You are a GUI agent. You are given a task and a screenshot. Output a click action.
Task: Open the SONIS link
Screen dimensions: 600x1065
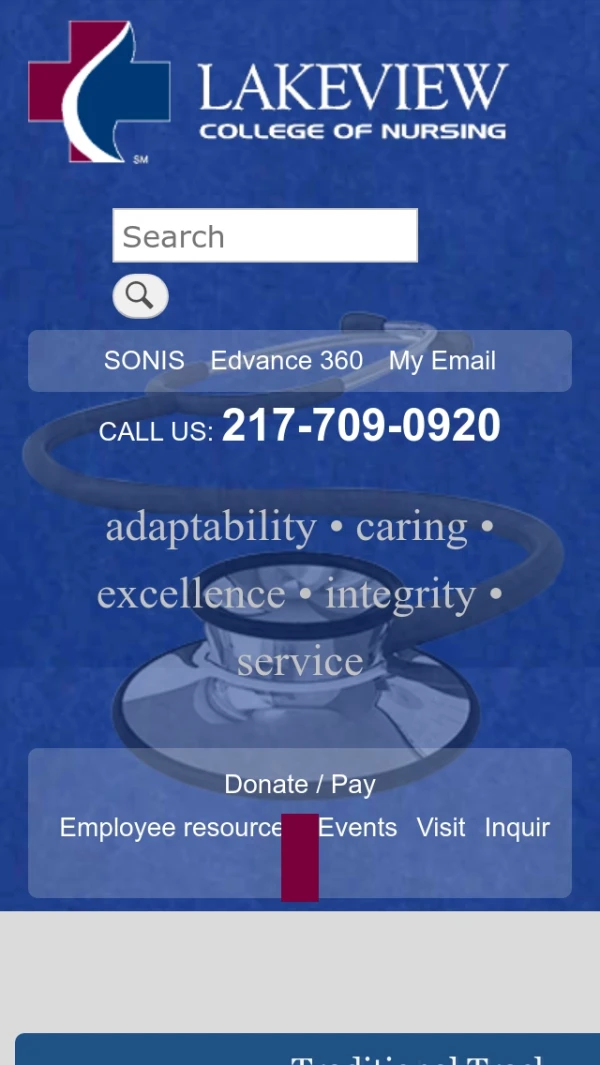(144, 361)
